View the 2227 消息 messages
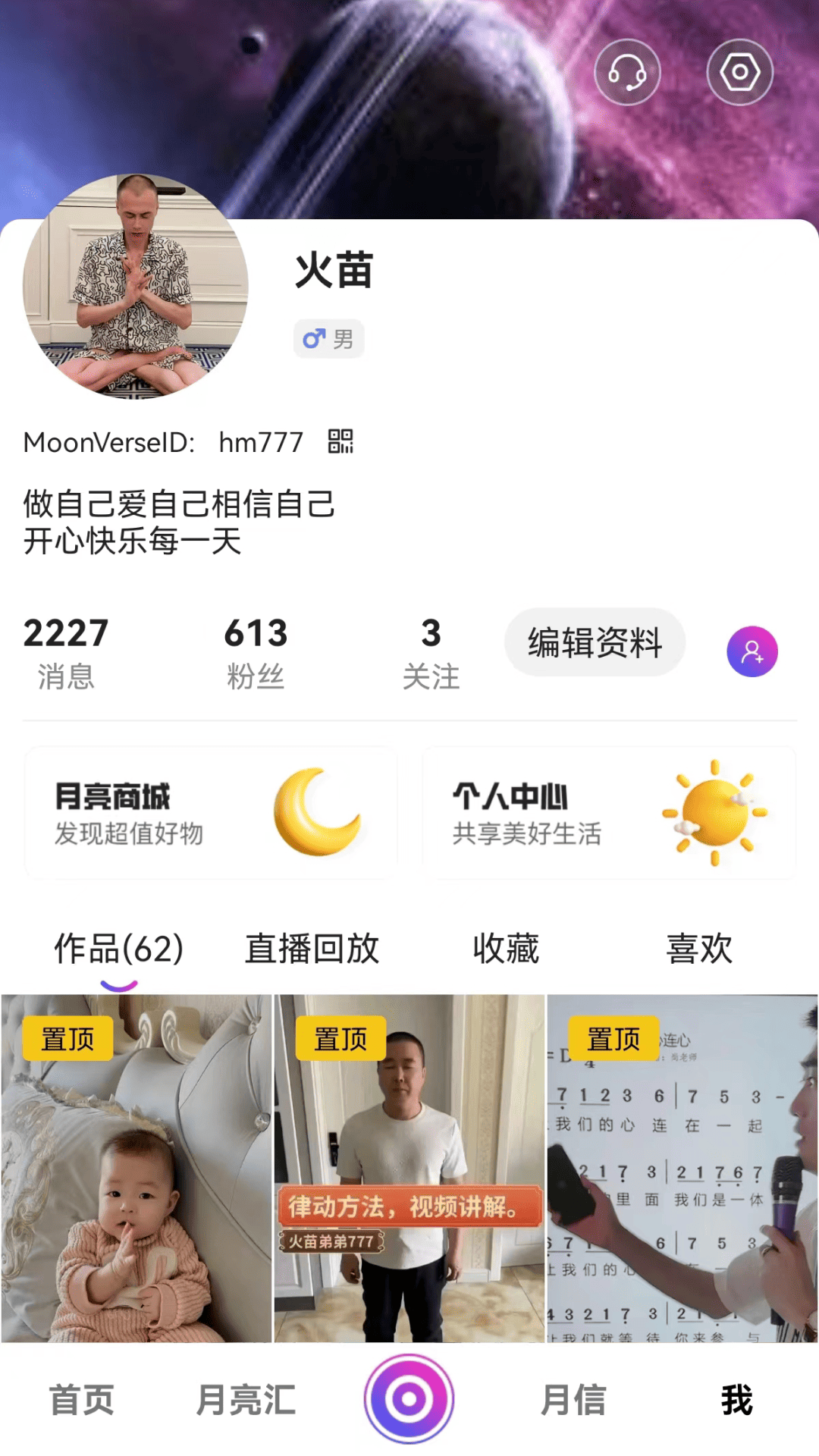The height and width of the screenshot is (1456, 819). [x=66, y=652]
